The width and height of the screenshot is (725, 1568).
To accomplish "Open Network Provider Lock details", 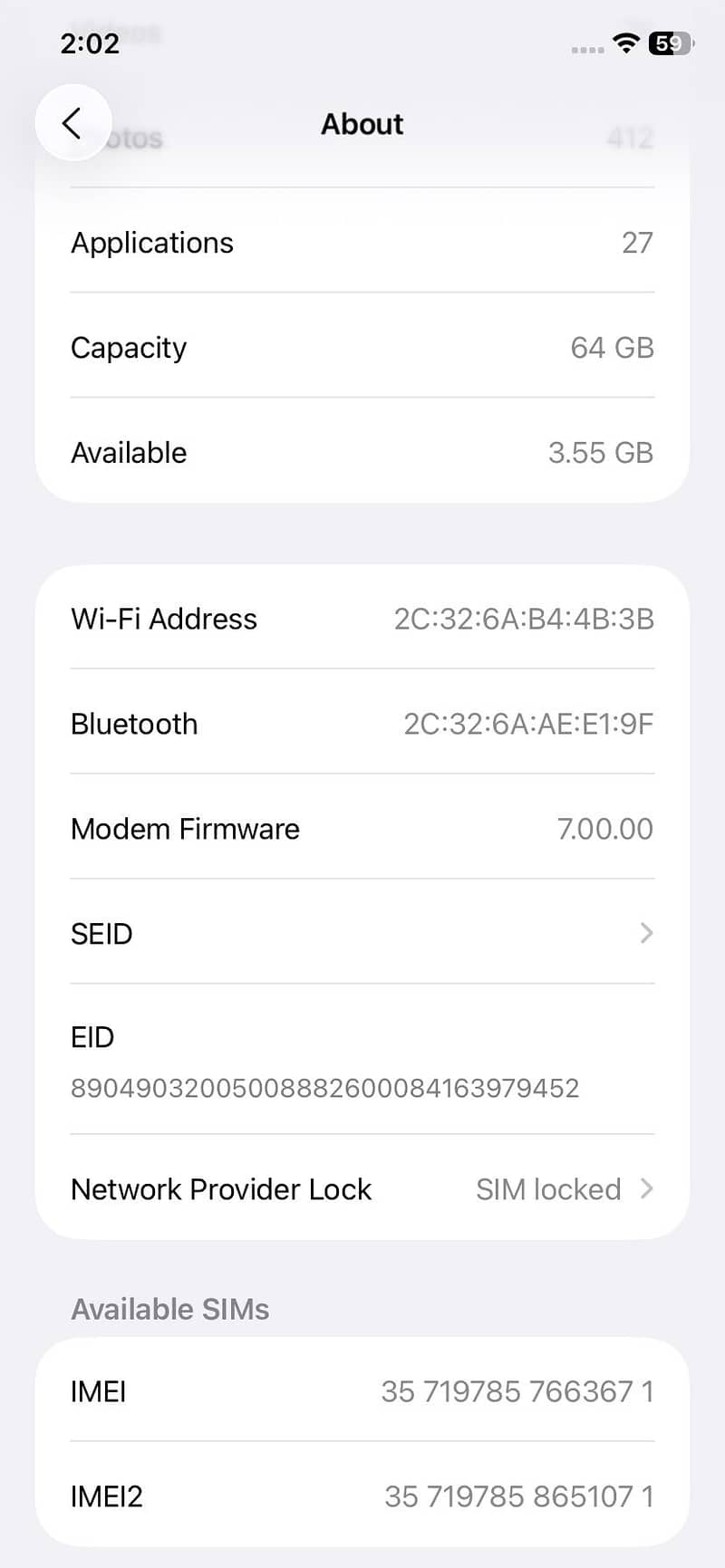I will (x=362, y=1188).
